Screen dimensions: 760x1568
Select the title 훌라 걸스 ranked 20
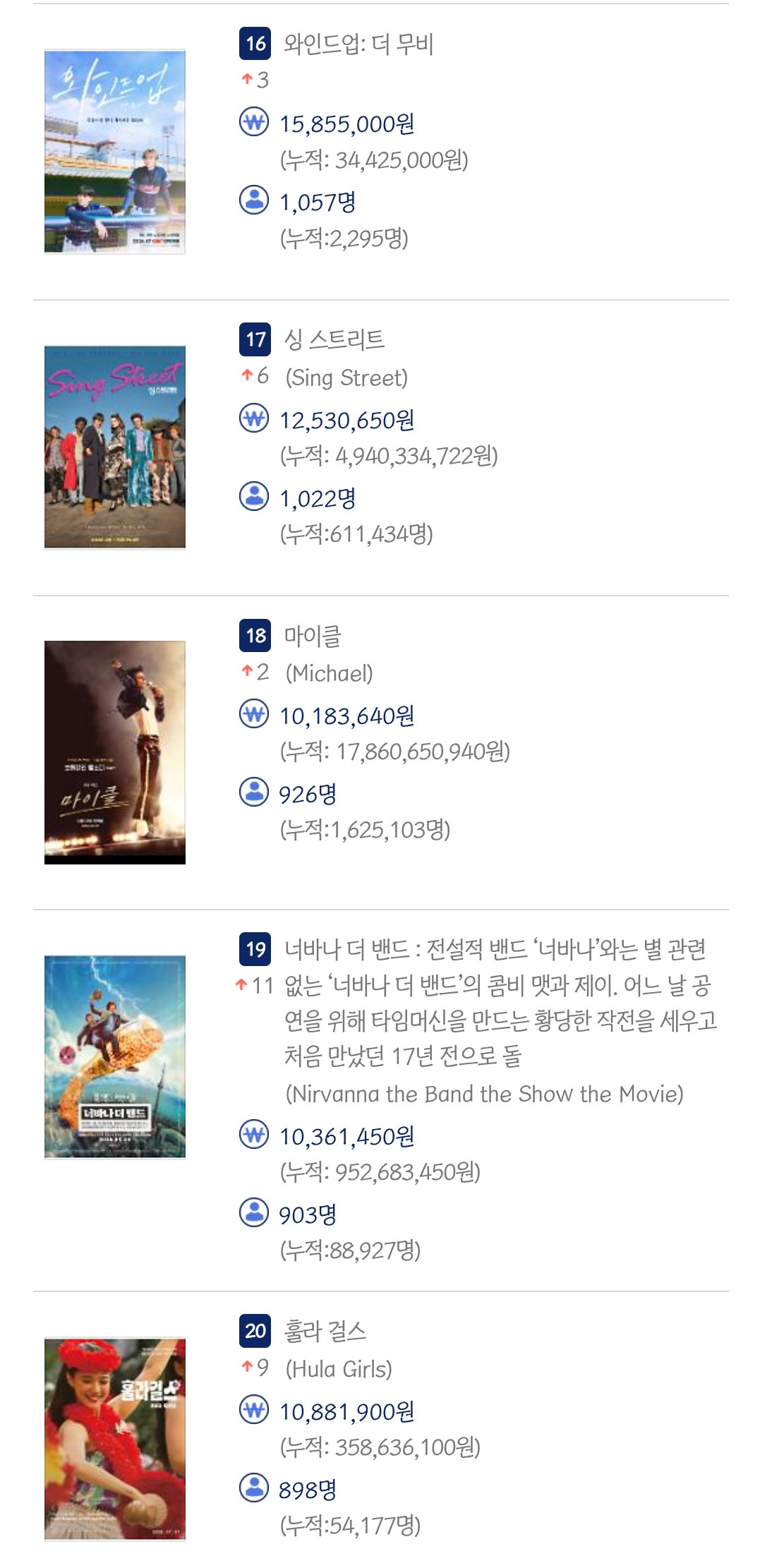(x=325, y=1332)
